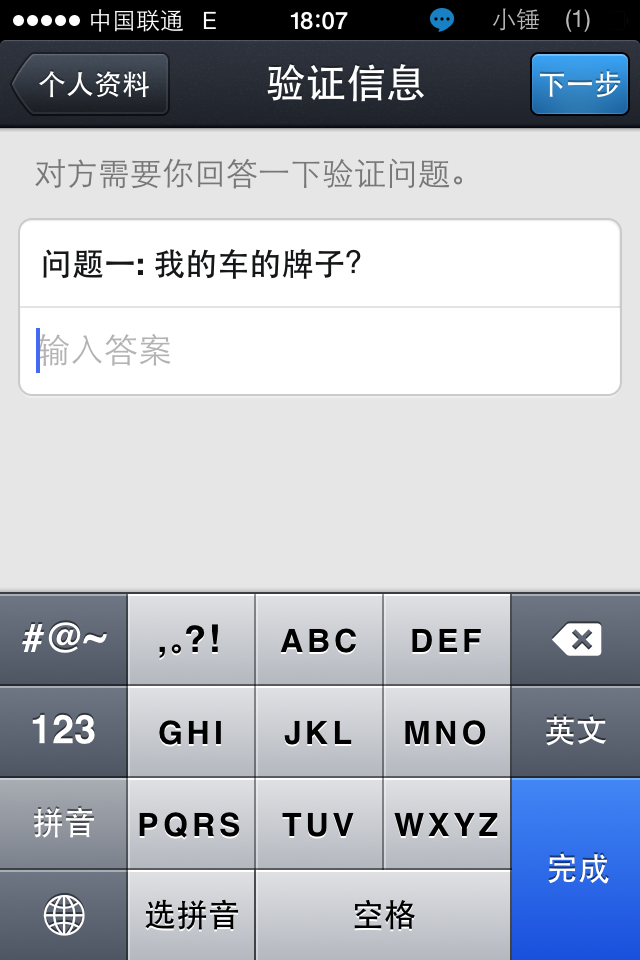Tap the punctuation ,。?! key
Image resolution: width=640 pixels, height=960 pixels.
pyautogui.click(x=191, y=640)
